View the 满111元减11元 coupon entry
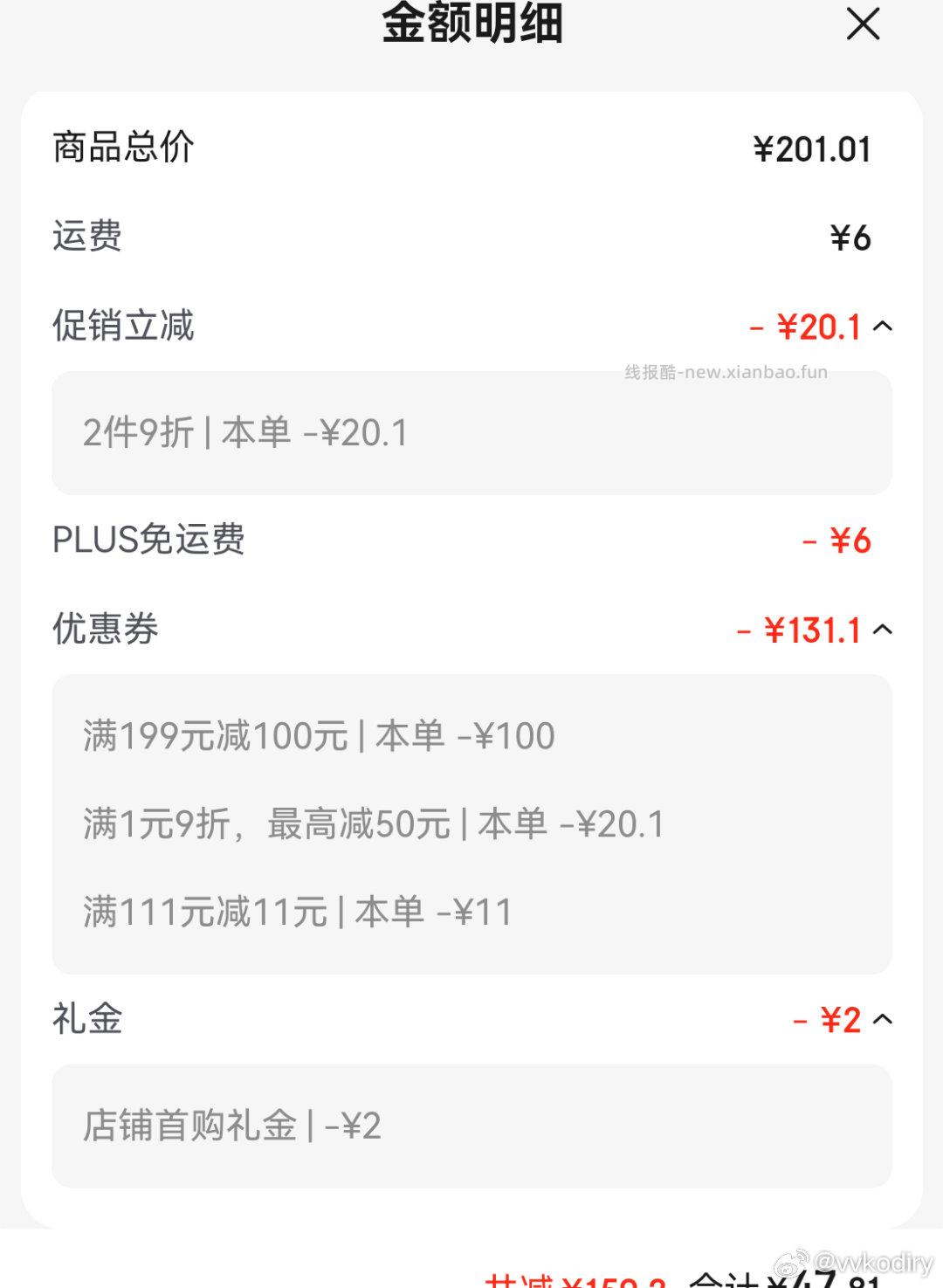This screenshot has width=943, height=1288. (297, 912)
